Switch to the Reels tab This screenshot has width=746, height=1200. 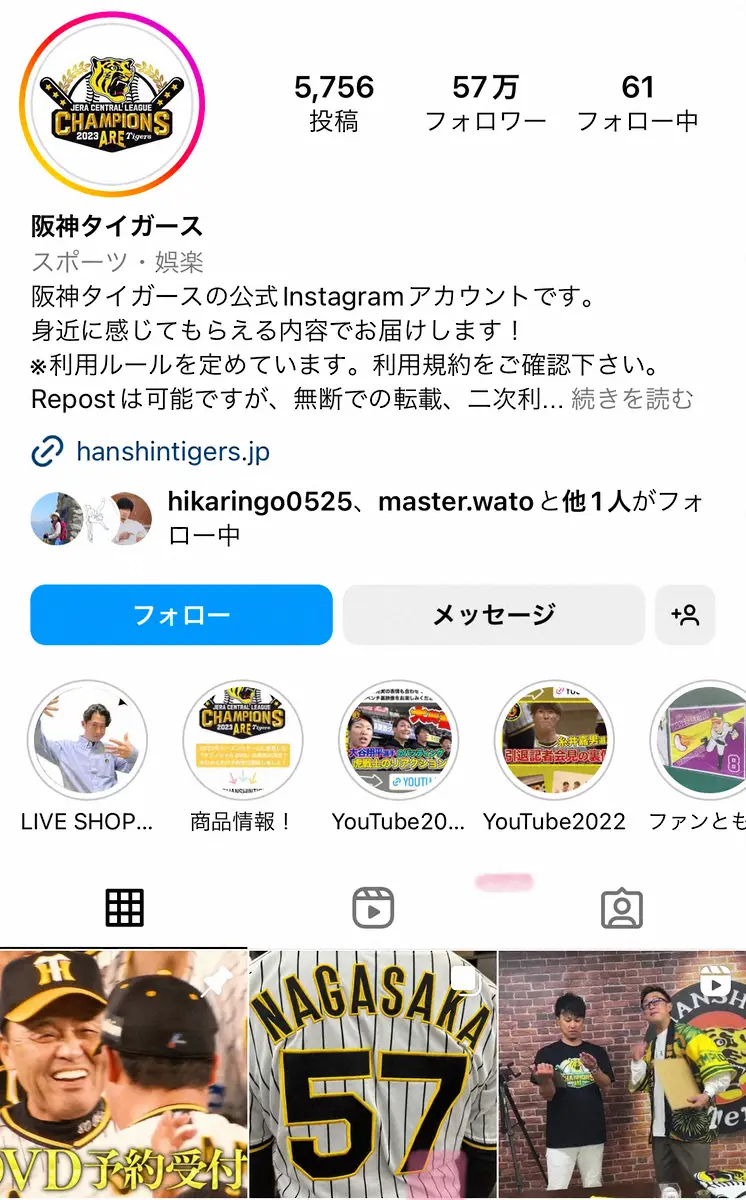click(373, 908)
